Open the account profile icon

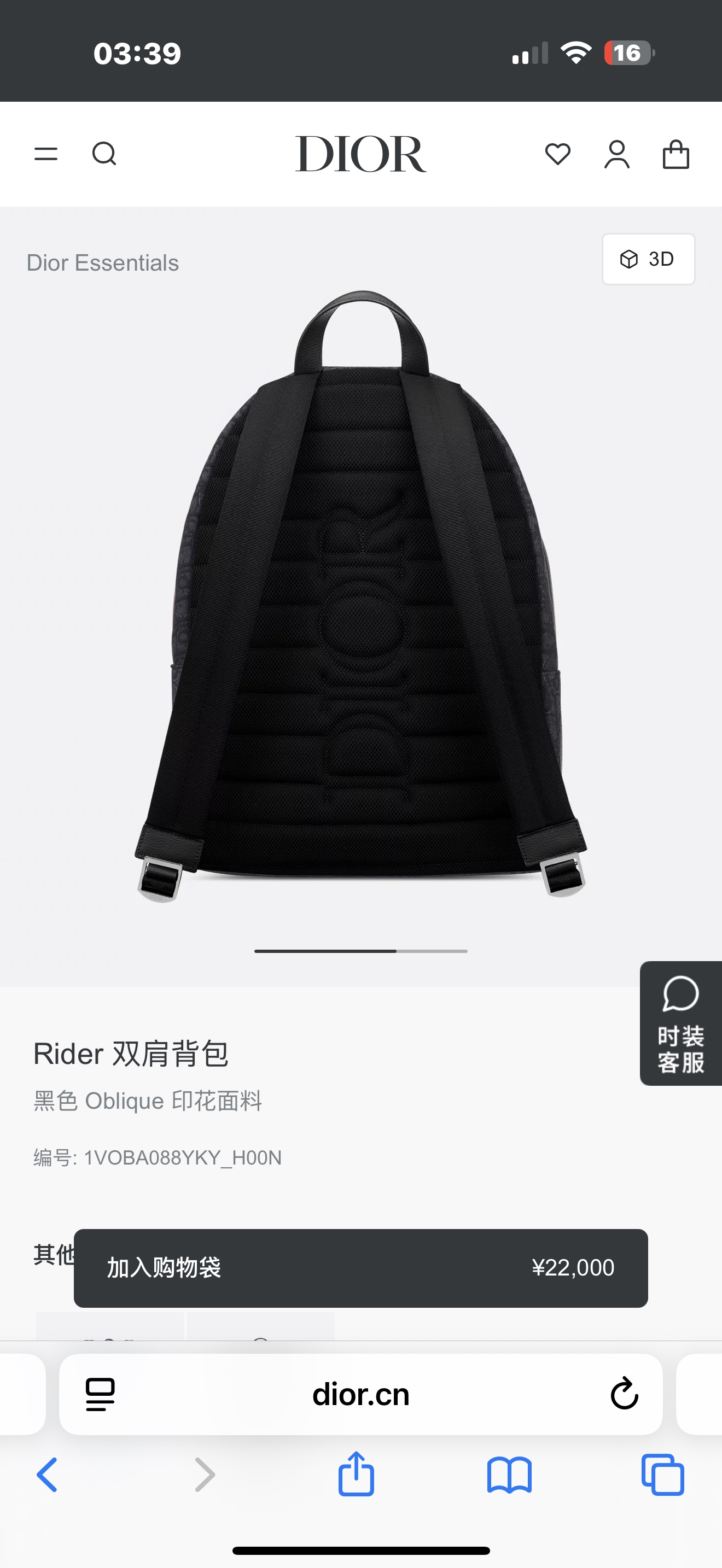[x=616, y=154]
